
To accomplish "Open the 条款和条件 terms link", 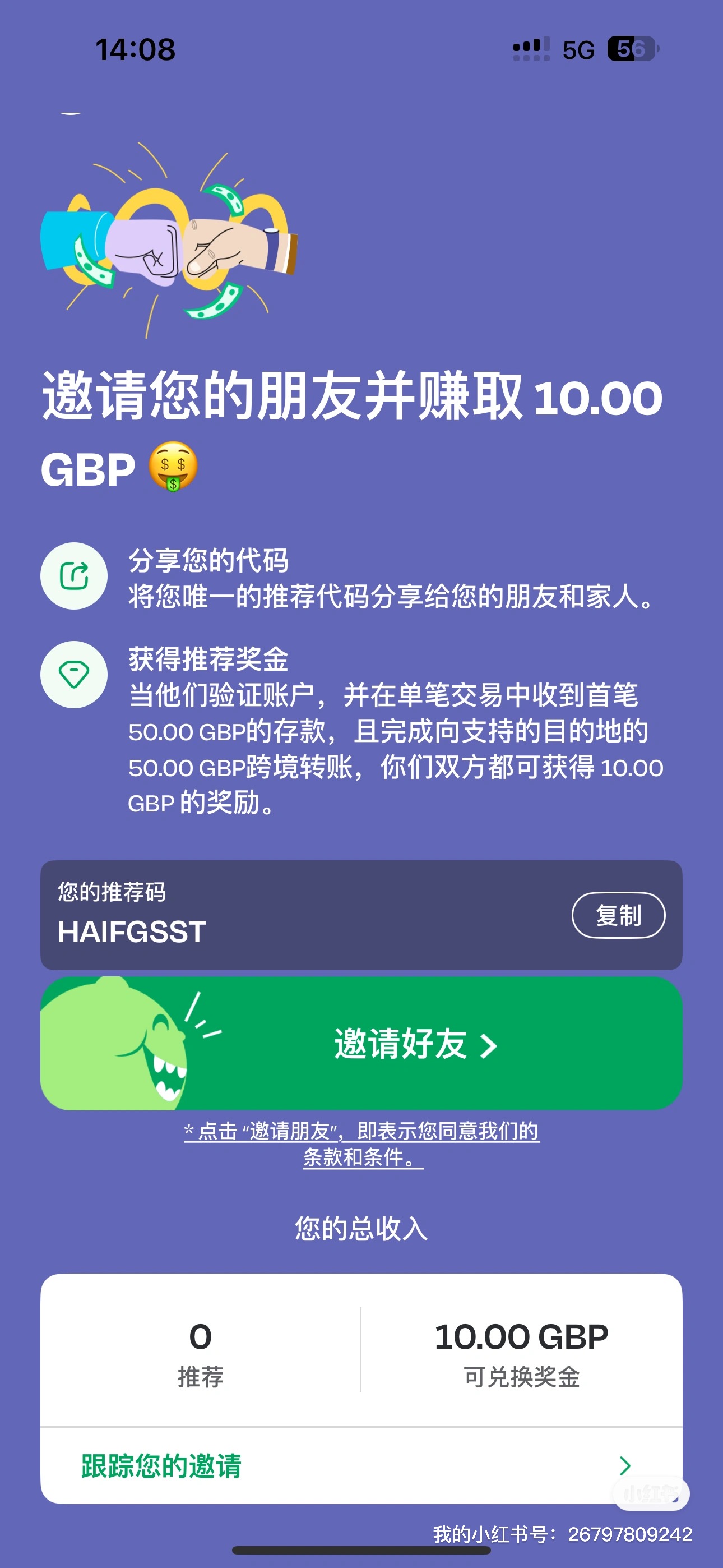I will [362, 1157].
